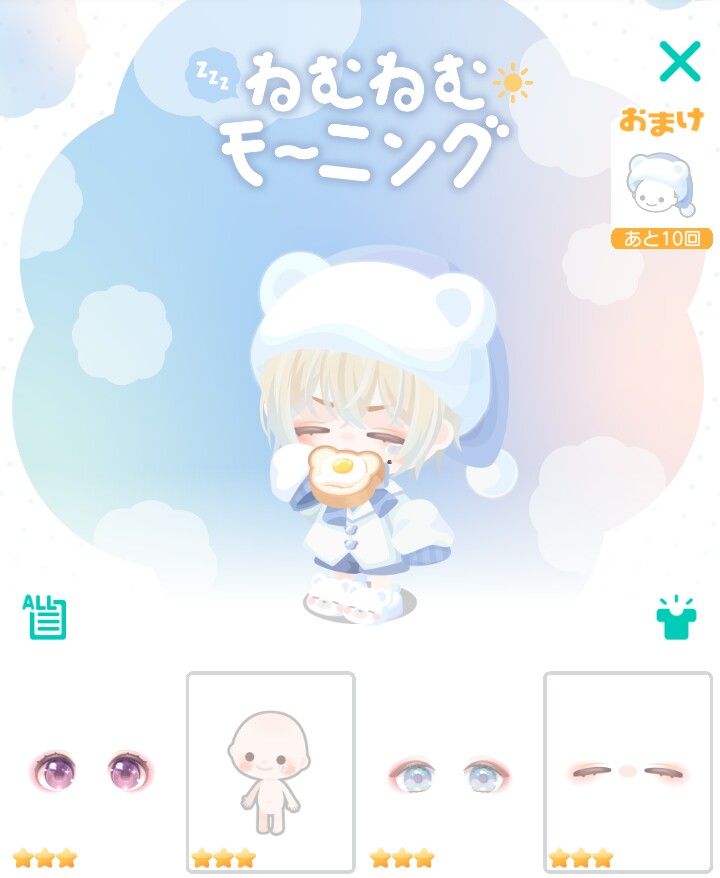
Task: Select the closed sleepy eyes item
Action: 627,771
